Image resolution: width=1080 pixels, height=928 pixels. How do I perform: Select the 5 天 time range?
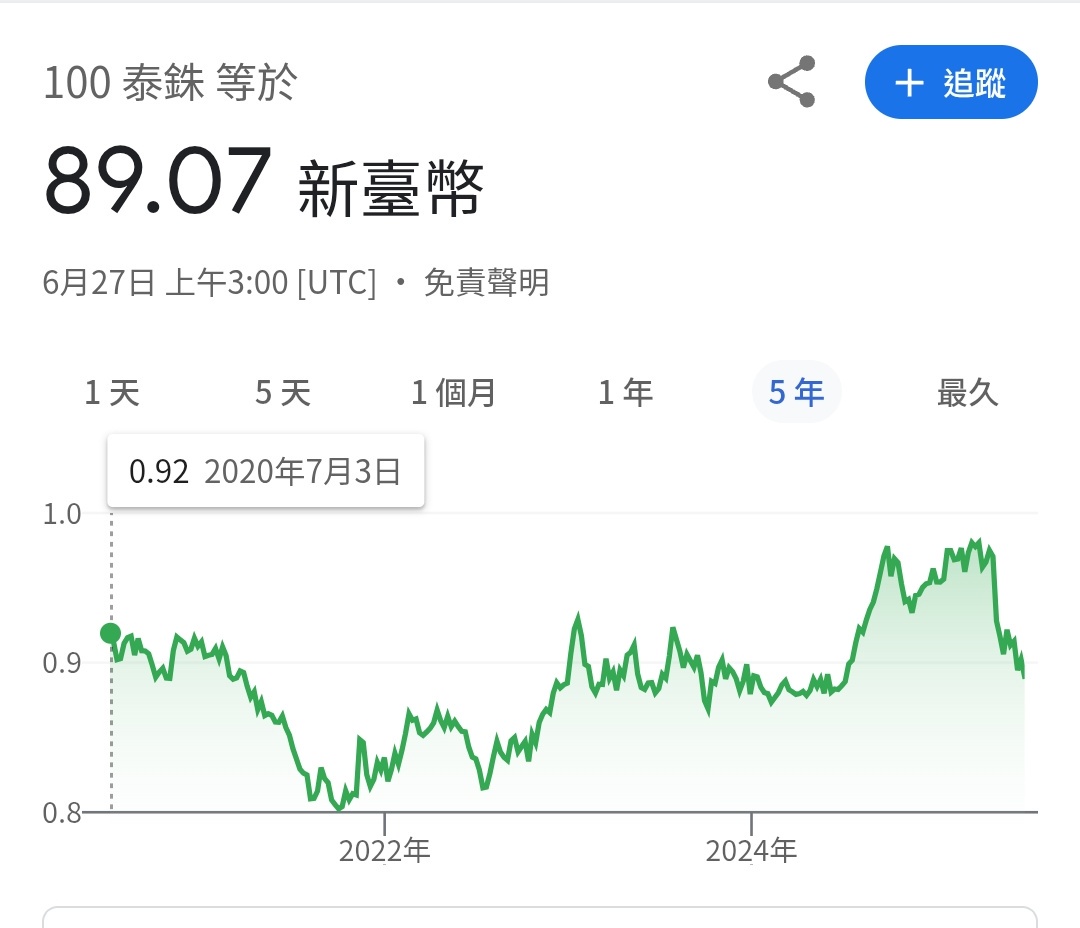(283, 393)
